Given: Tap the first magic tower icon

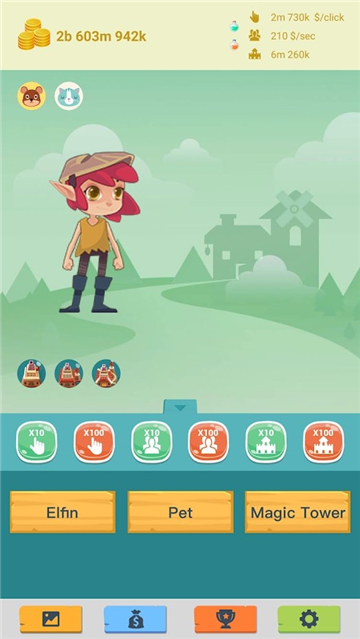Looking at the screenshot, I should pos(31,373).
